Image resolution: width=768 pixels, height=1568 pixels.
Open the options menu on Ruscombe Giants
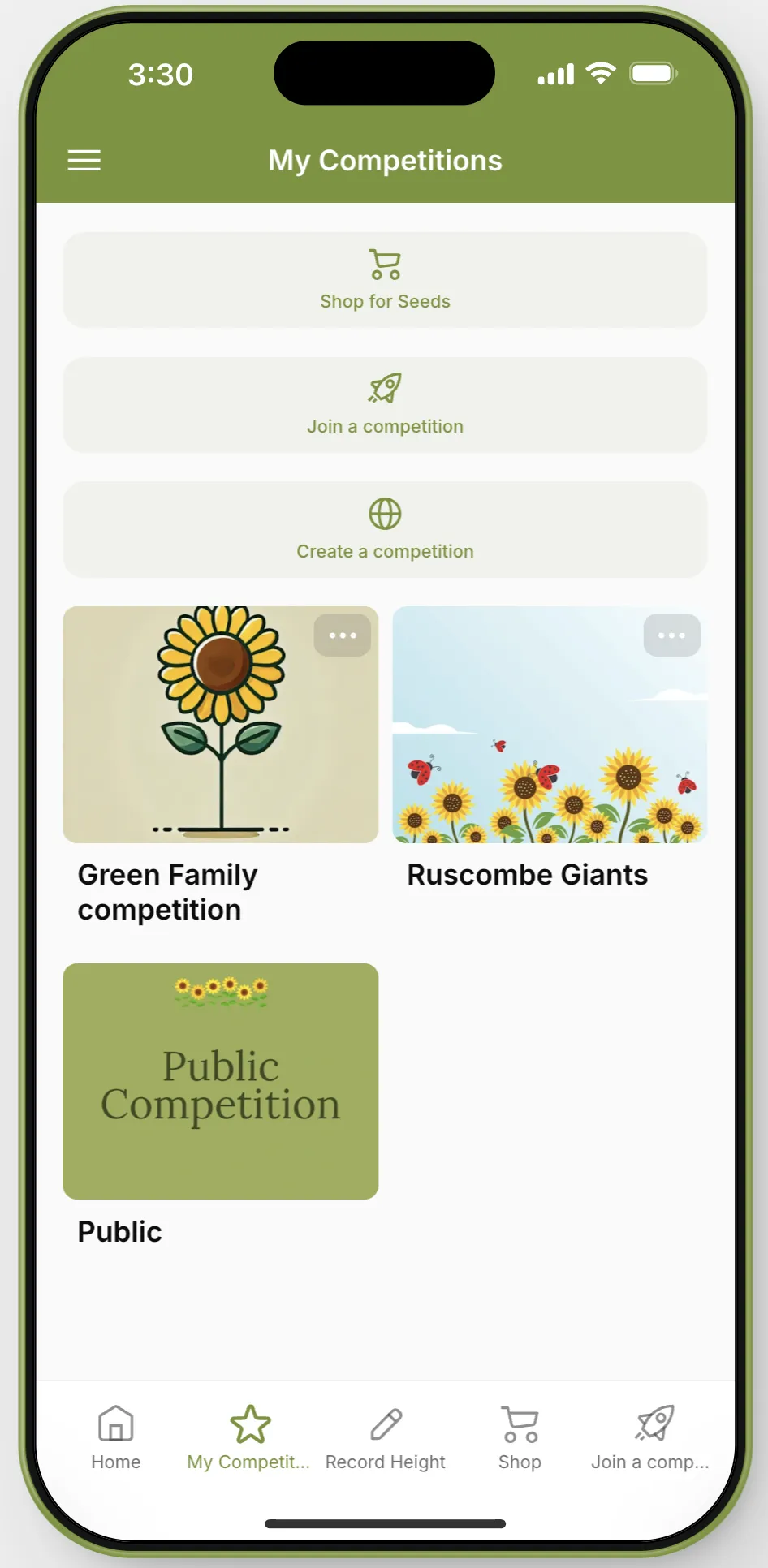[671, 635]
